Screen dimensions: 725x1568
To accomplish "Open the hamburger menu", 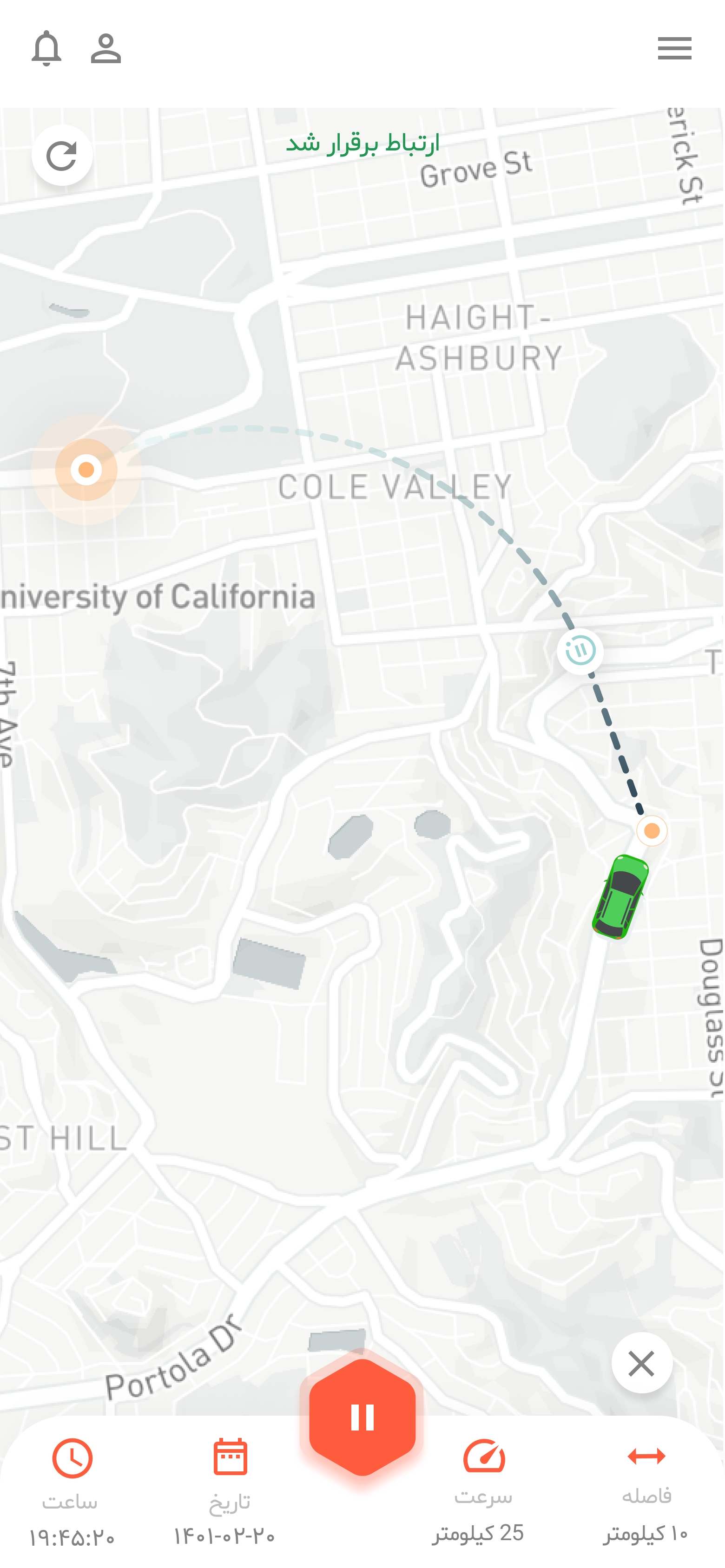I will coord(674,48).
